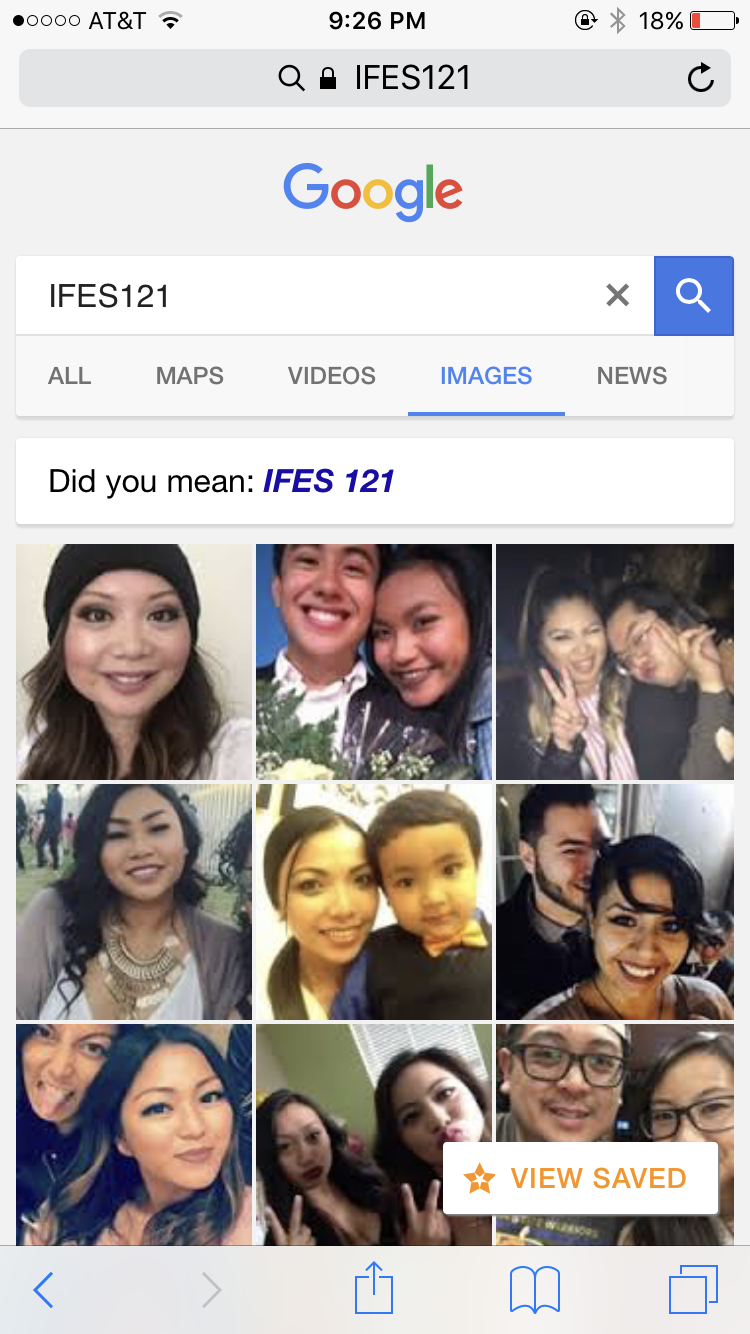
Task: Open the image of woman in black beanie
Action: [x=134, y=661]
